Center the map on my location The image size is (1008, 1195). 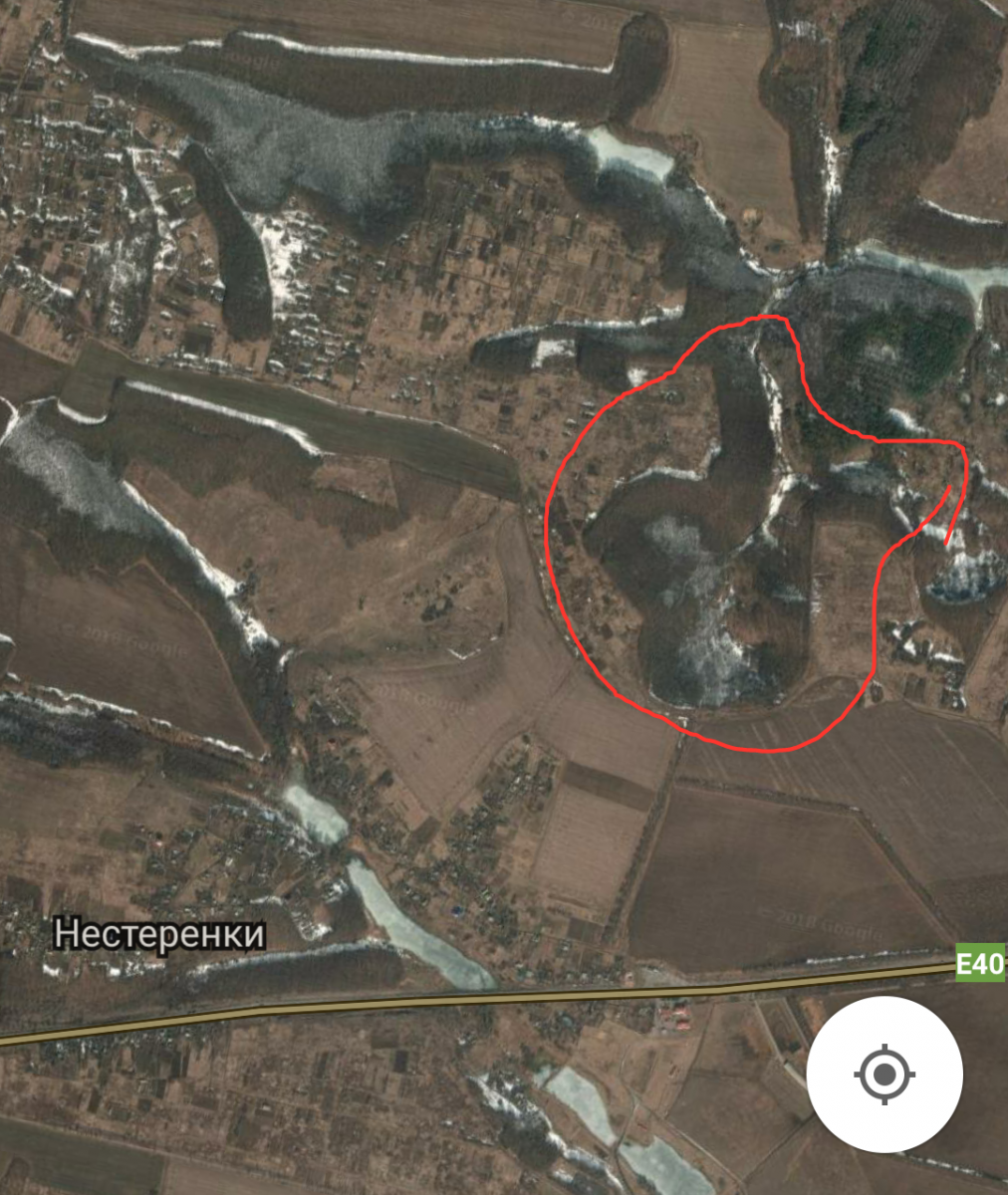(x=883, y=1075)
